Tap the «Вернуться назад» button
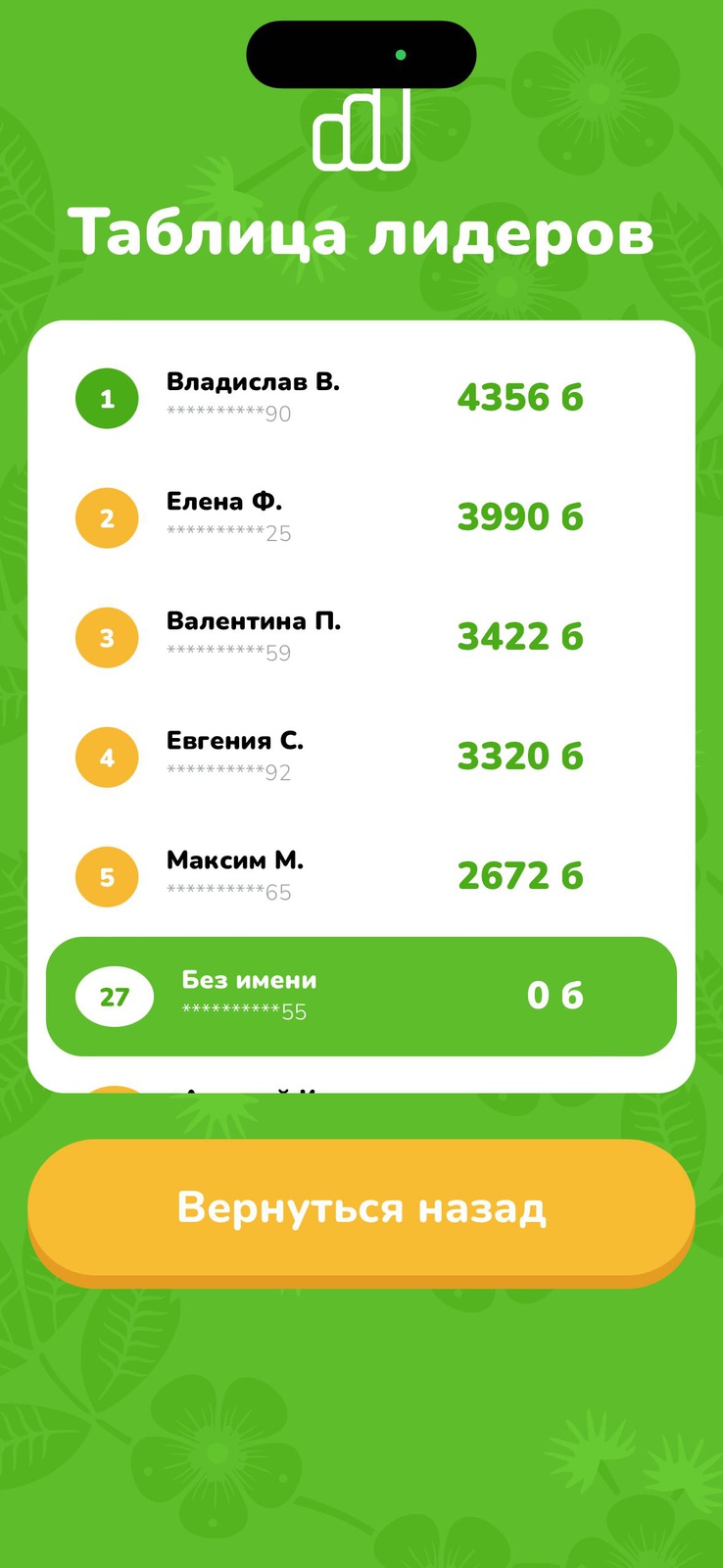The image size is (723, 1568). click(361, 1207)
